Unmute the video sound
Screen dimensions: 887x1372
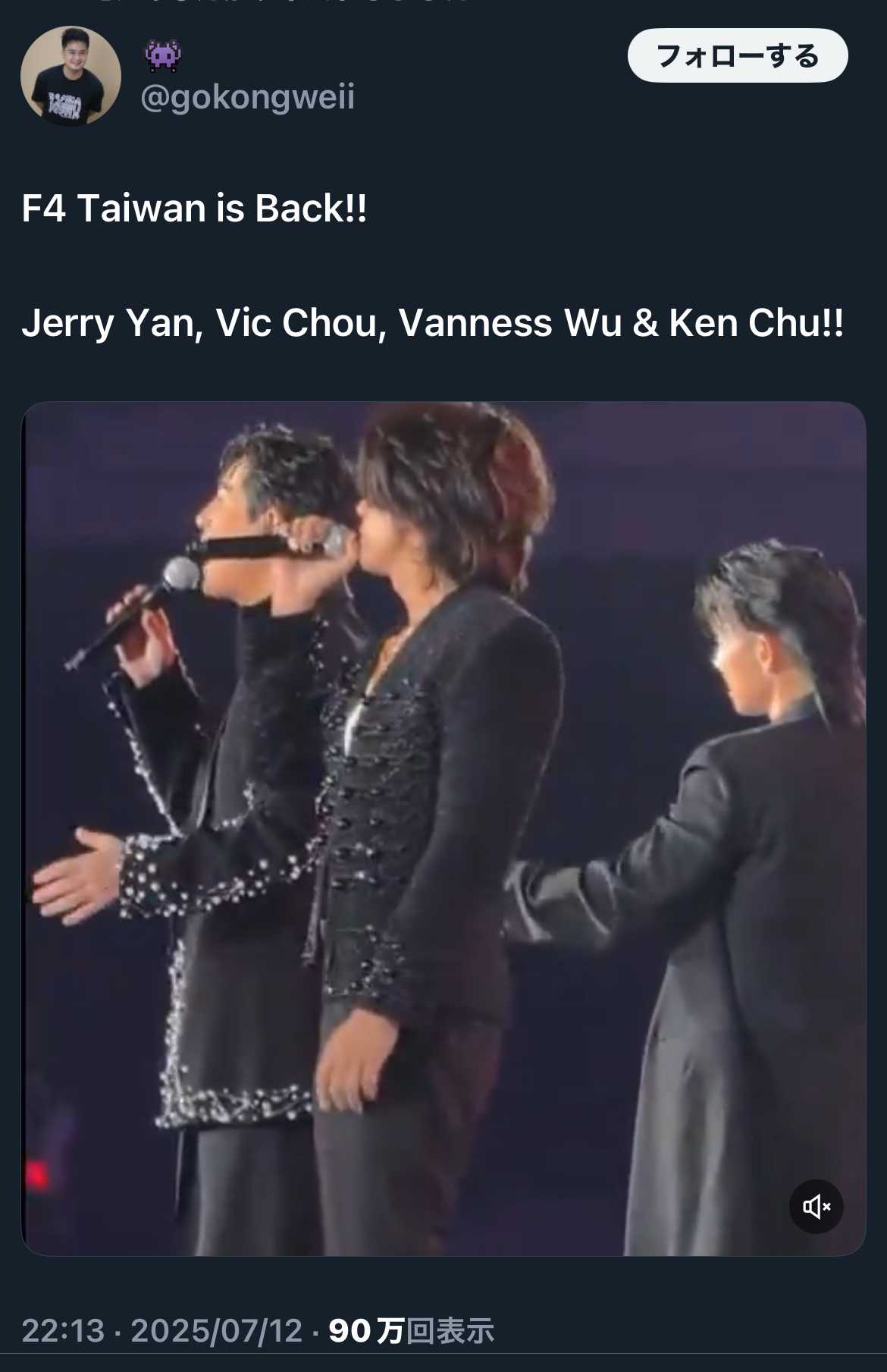[816, 1206]
